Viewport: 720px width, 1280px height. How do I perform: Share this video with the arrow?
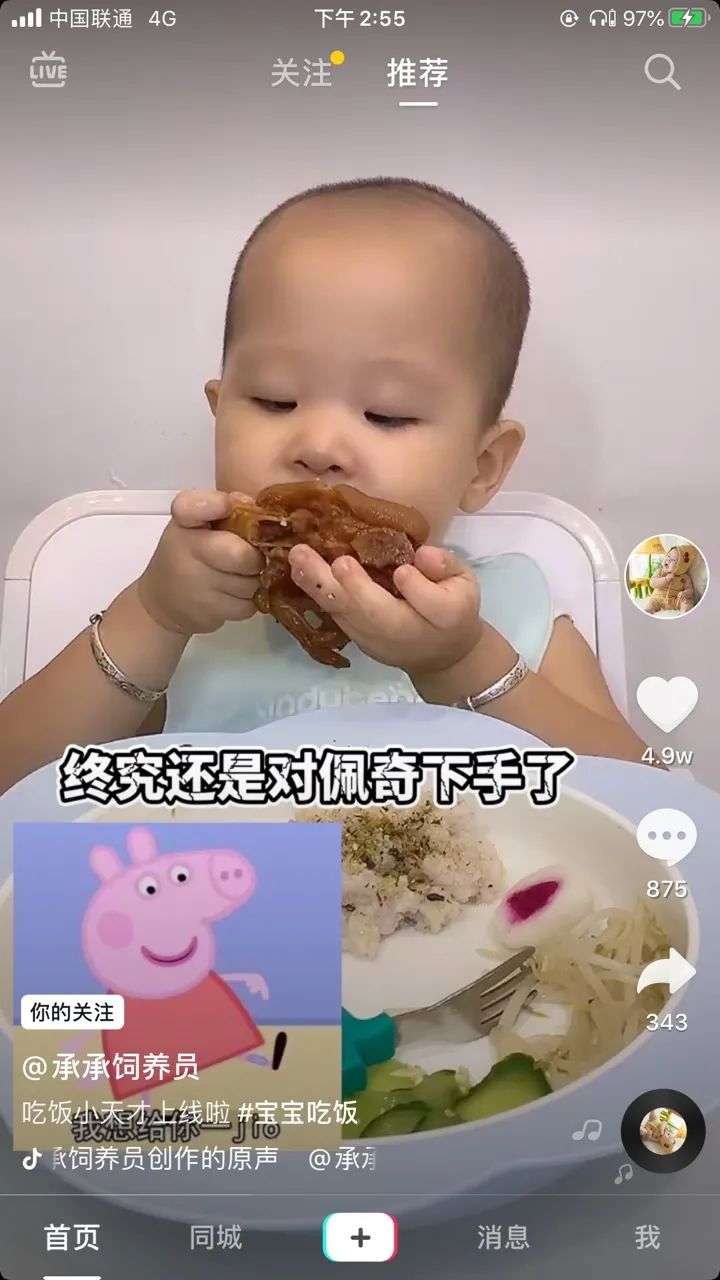667,971
